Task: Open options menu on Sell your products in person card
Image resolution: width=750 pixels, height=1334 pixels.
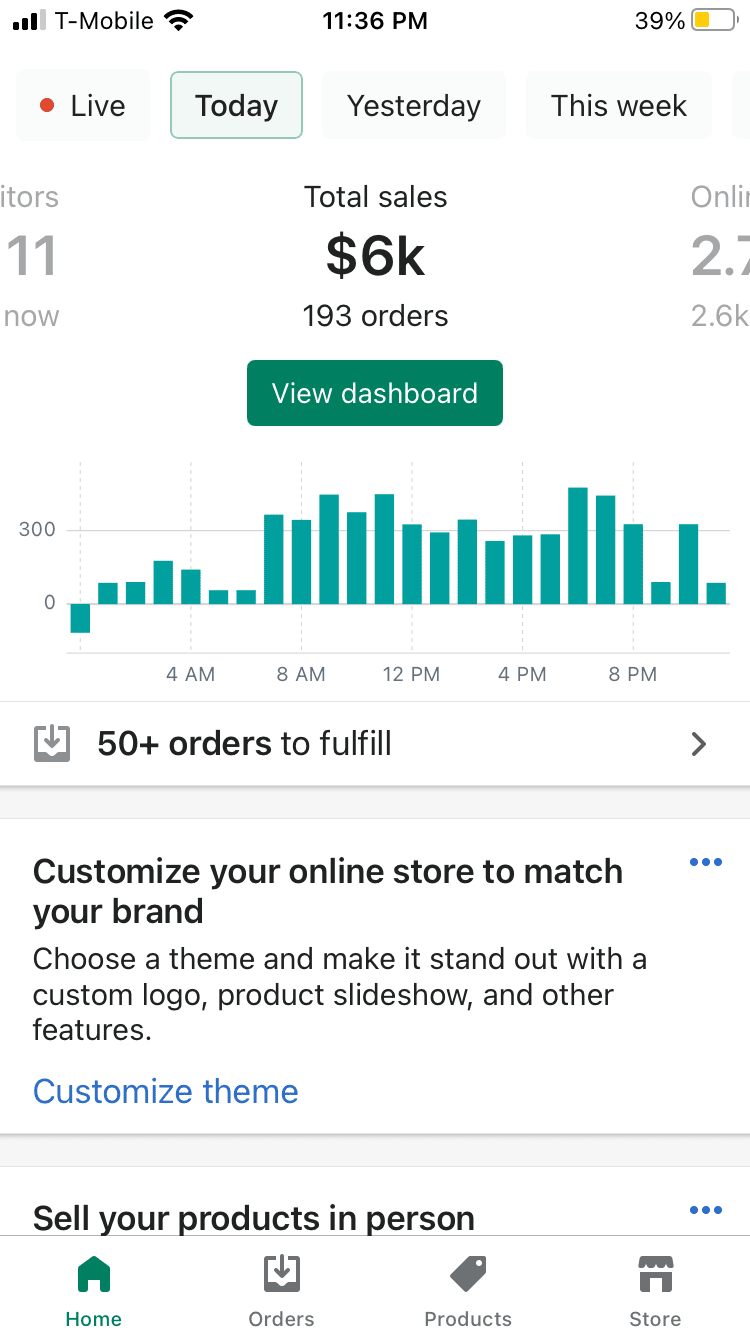Action: tap(706, 1211)
